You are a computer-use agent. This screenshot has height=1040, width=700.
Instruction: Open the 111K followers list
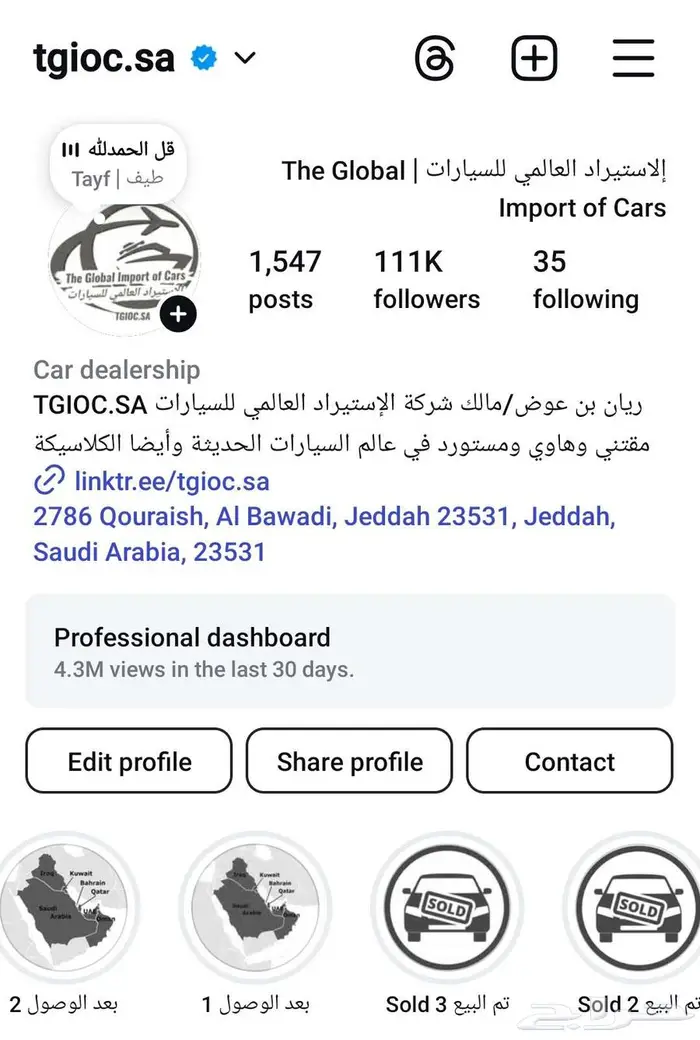coord(426,280)
